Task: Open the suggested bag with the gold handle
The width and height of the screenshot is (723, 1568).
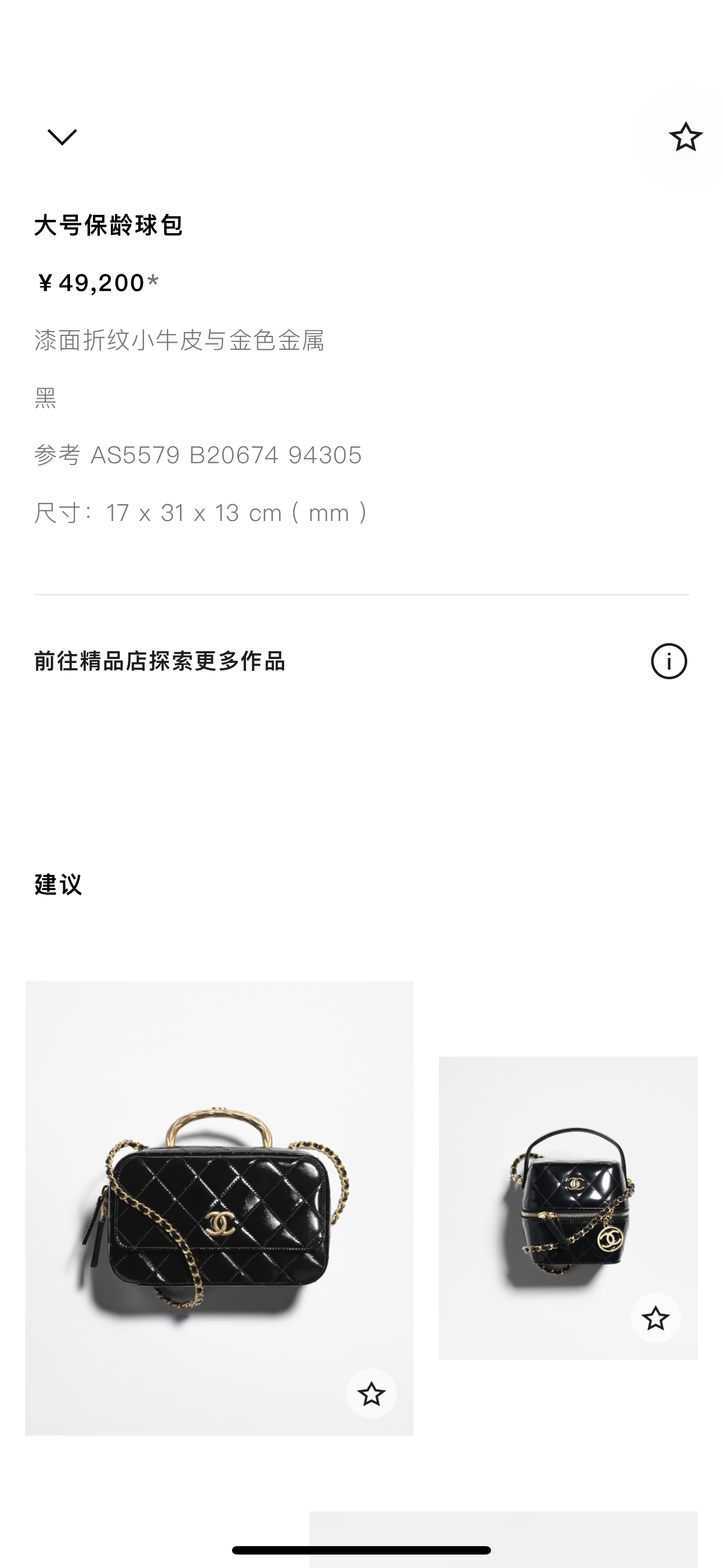Action: click(x=219, y=1205)
